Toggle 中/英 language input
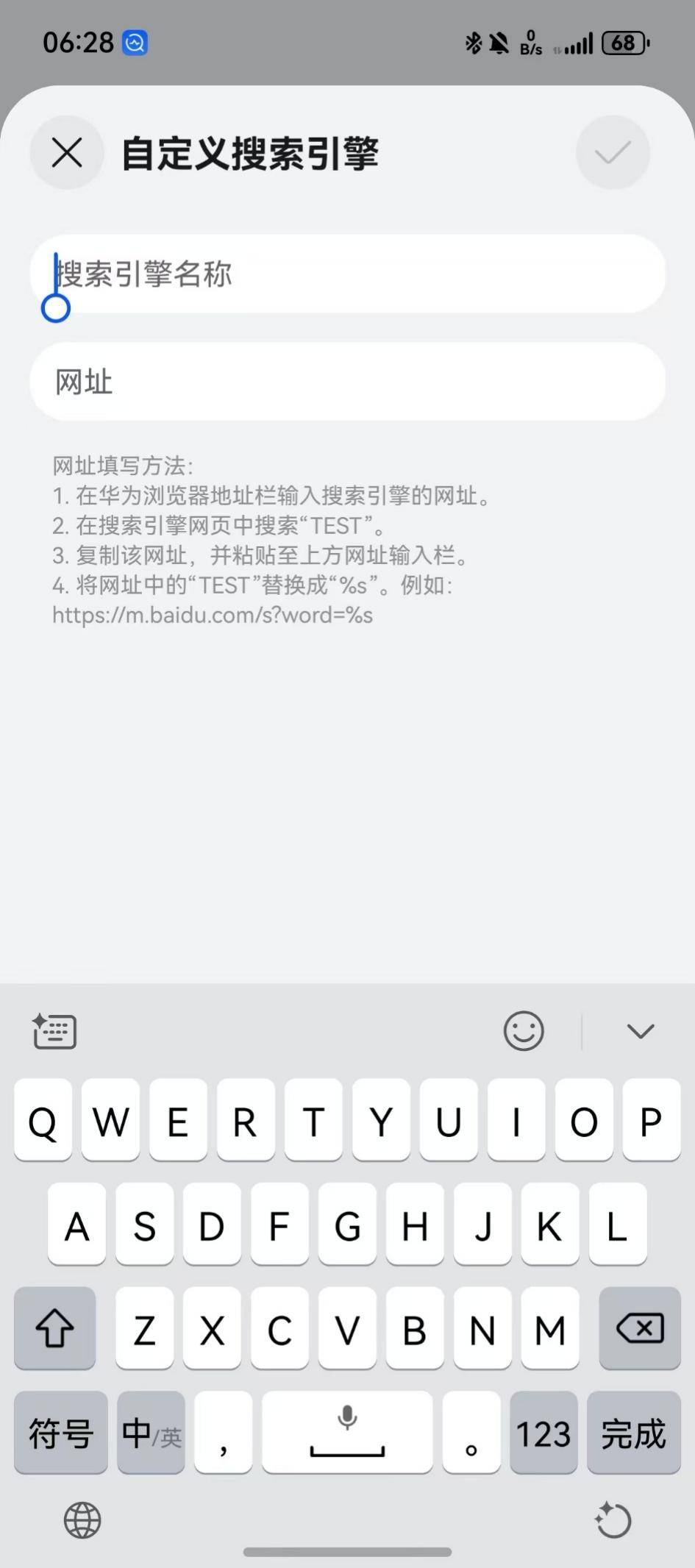The image size is (695, 1568). [x=151, y=1433]
